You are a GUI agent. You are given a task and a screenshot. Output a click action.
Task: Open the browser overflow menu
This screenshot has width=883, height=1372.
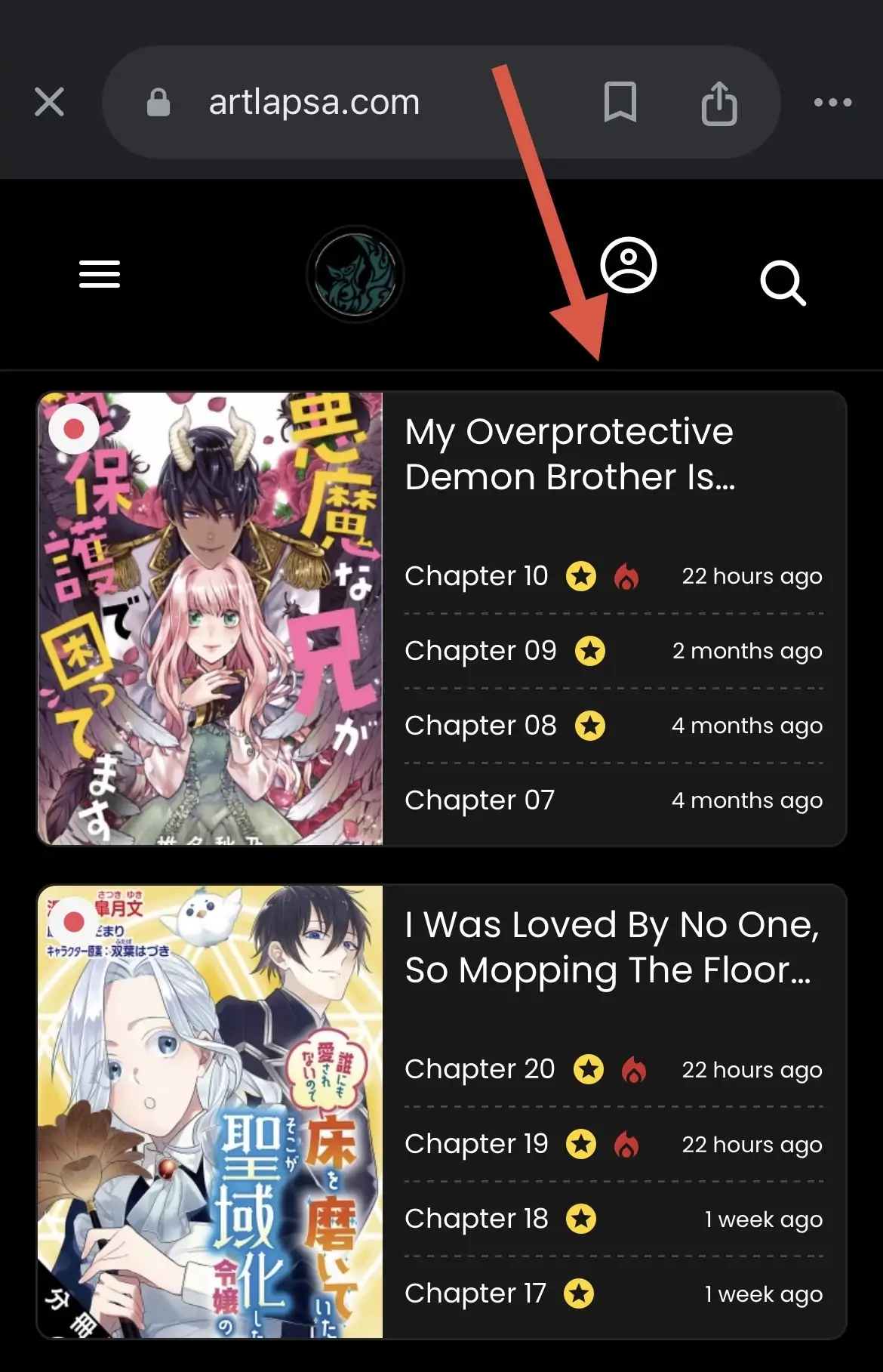[832, 102]
